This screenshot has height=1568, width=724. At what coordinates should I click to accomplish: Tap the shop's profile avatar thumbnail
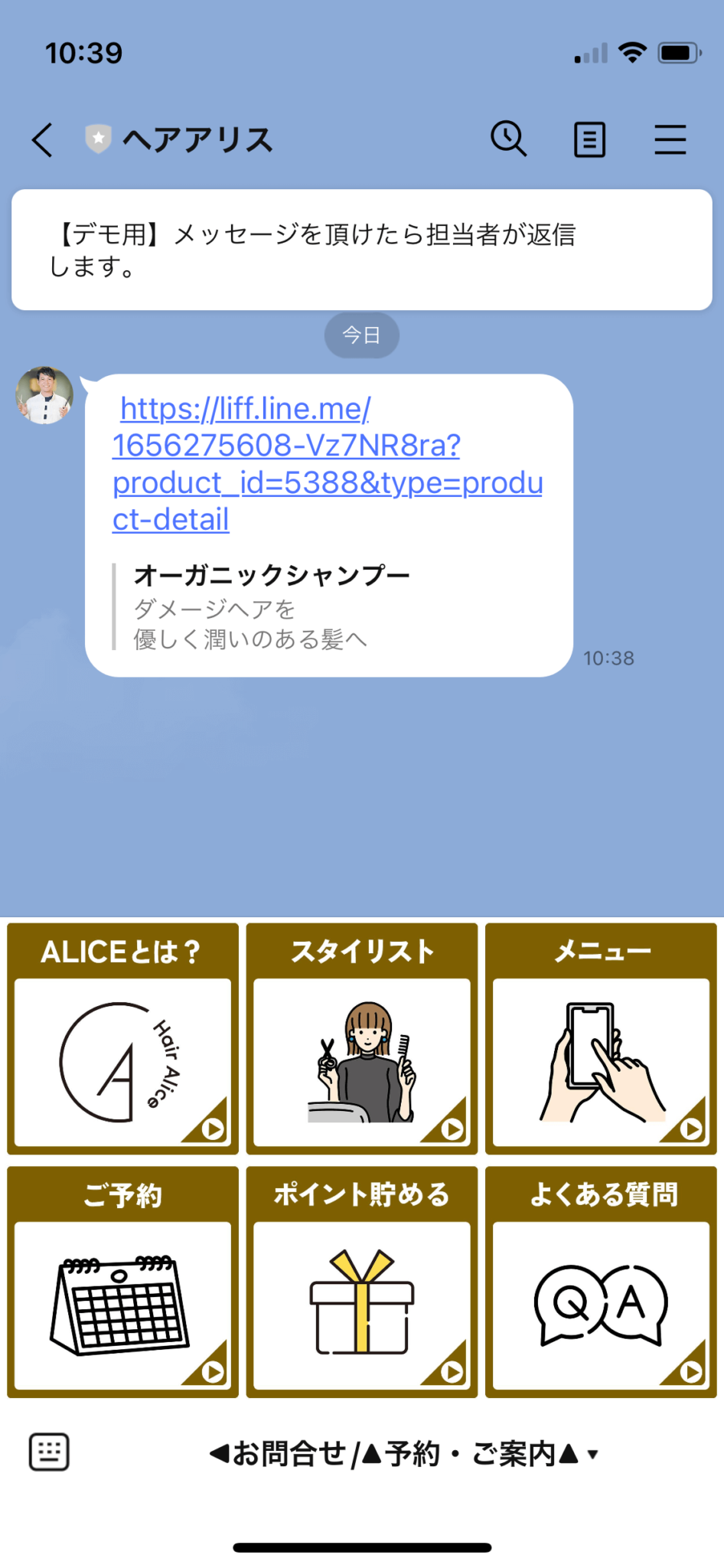[44, 395]
